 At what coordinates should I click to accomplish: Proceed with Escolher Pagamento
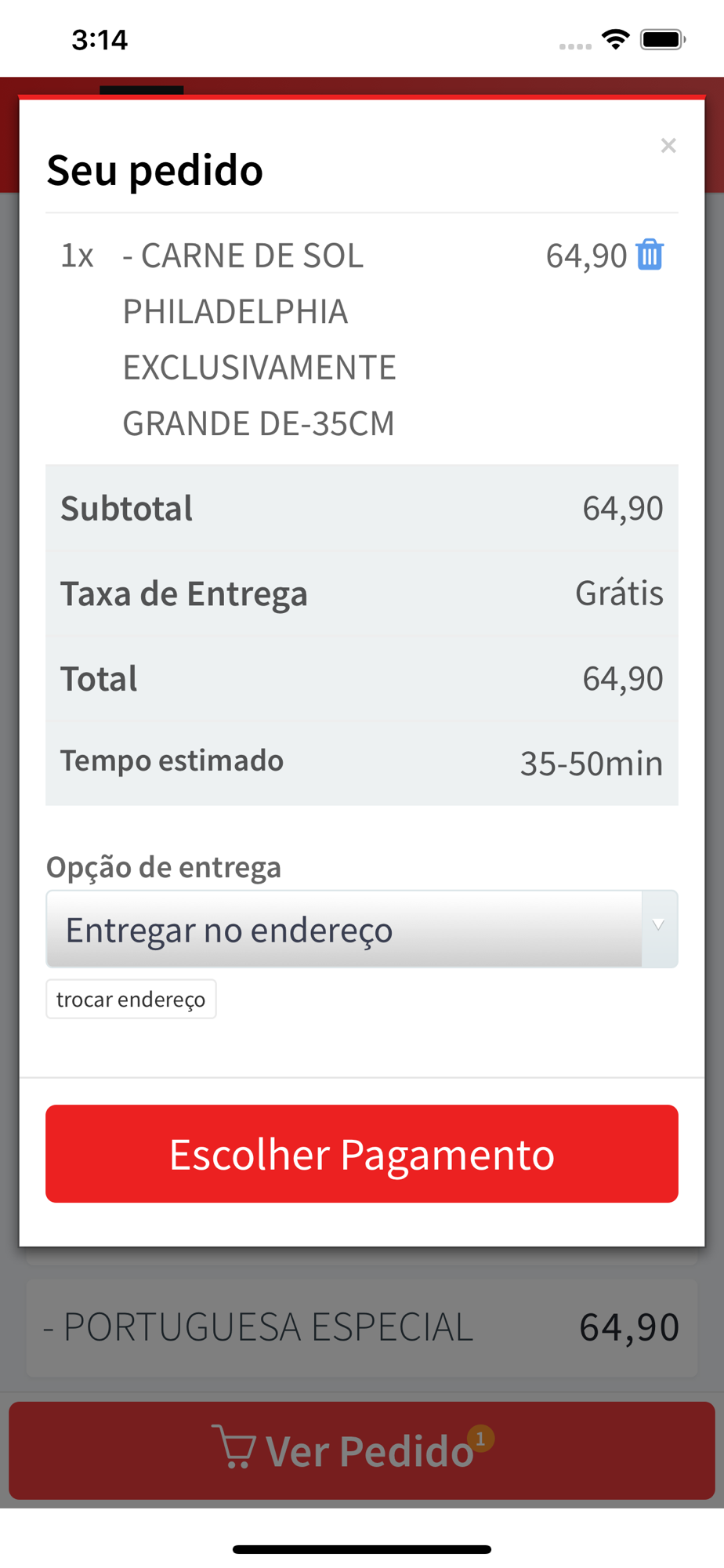pyautogui.click(x=362, y=1153)
